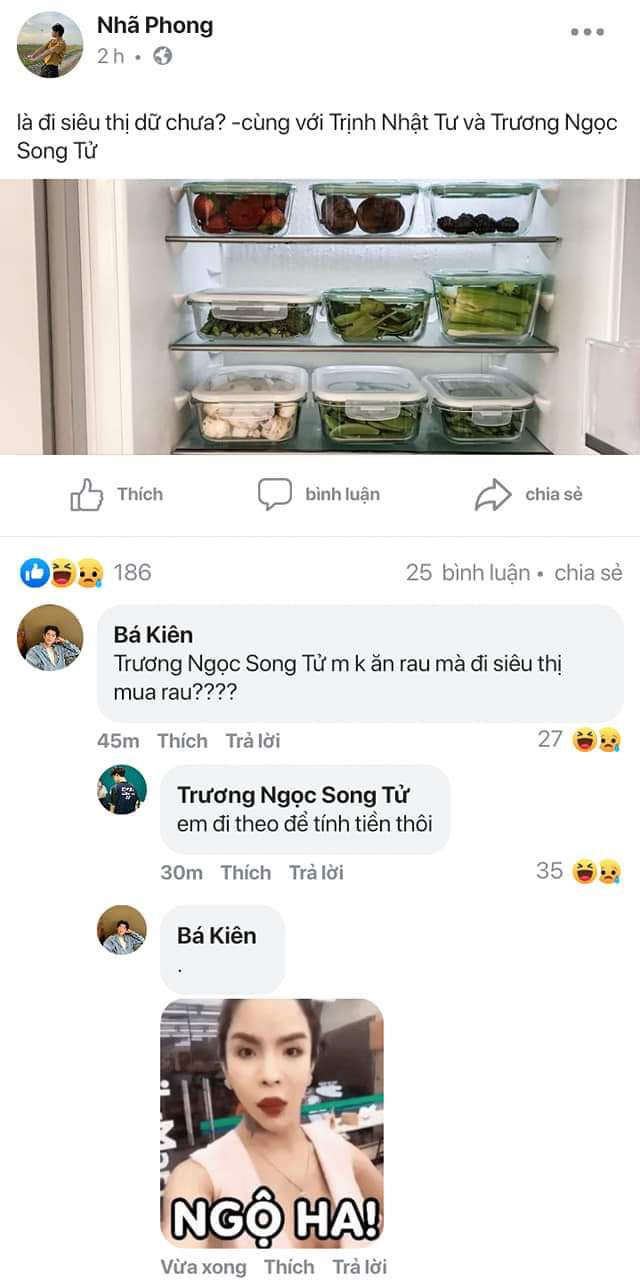The width and height of the screenshot is (640, 1288).
Task: View reactions on Trương Ngọc Song Tử's reply
Action: [580, 871]
